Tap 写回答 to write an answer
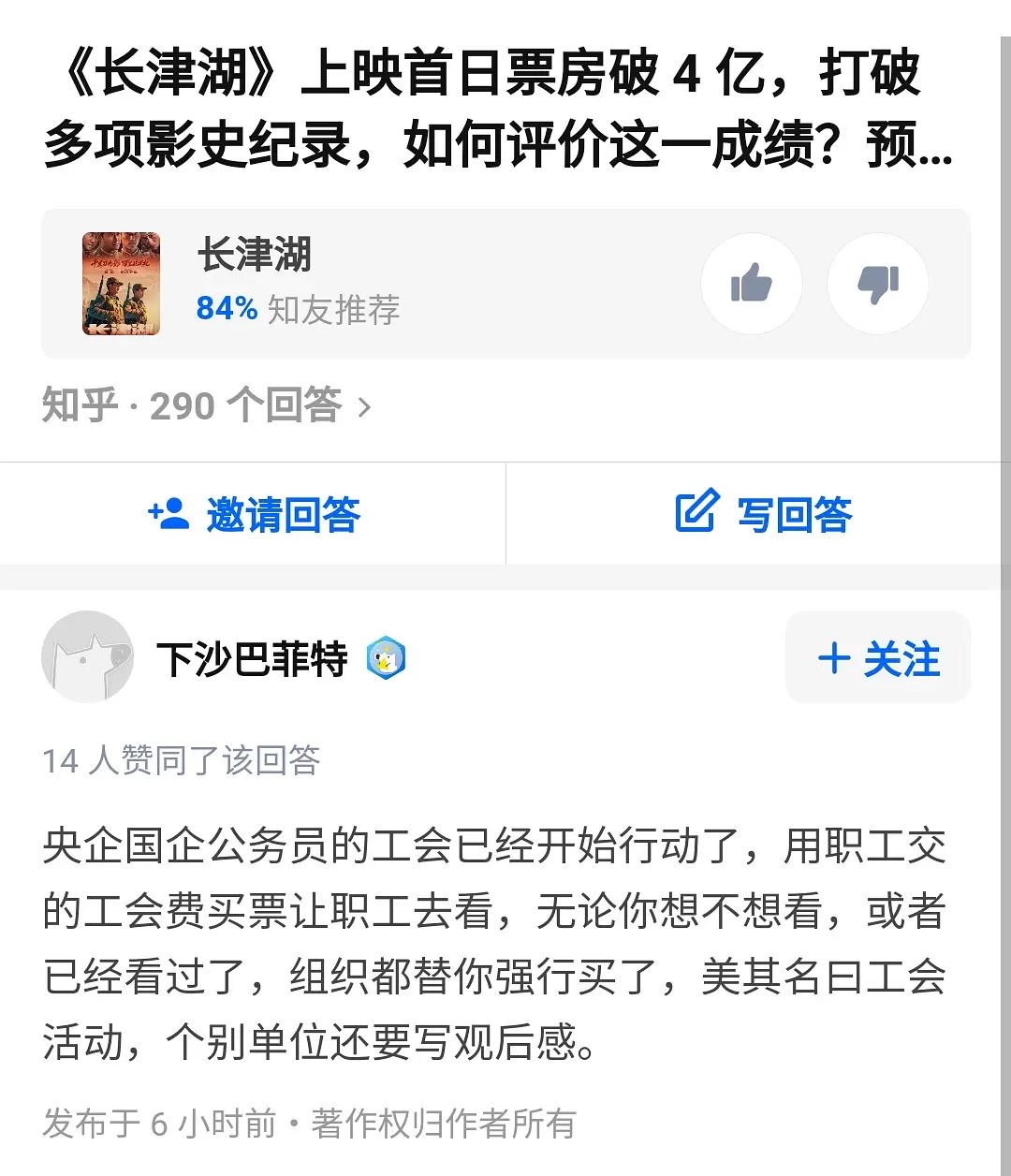The height and width of the screenshot is (1176, 1011). pos(763,515)
